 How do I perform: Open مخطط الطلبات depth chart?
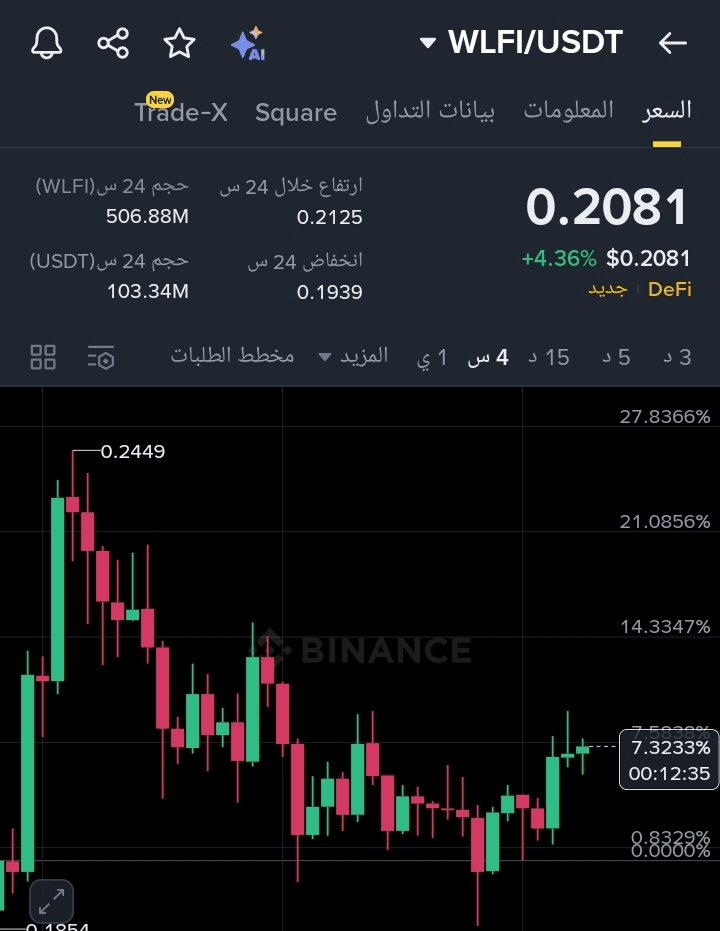click(x=232, y=356)
